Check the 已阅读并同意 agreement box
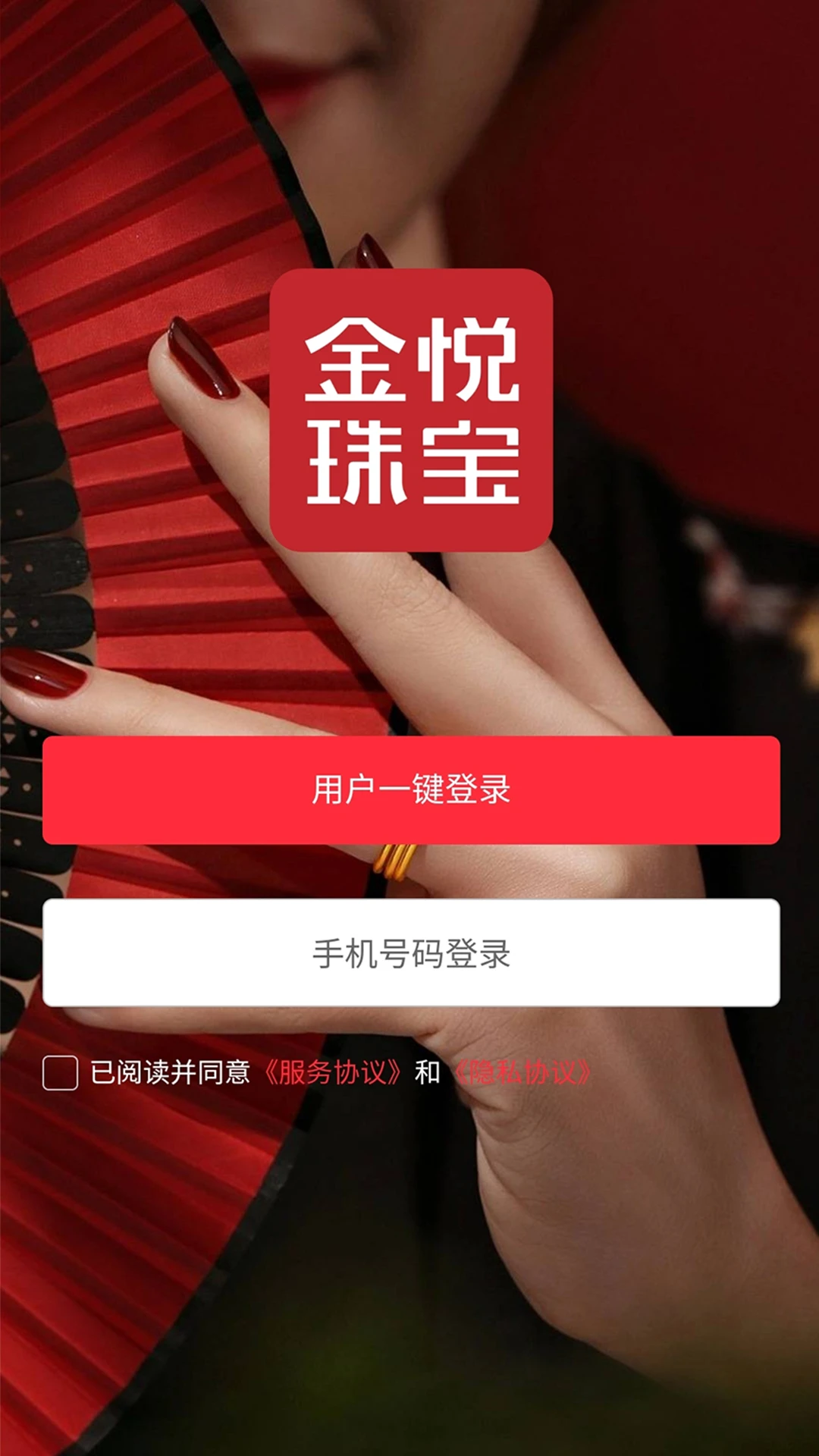 click(x=61, y=1072)
